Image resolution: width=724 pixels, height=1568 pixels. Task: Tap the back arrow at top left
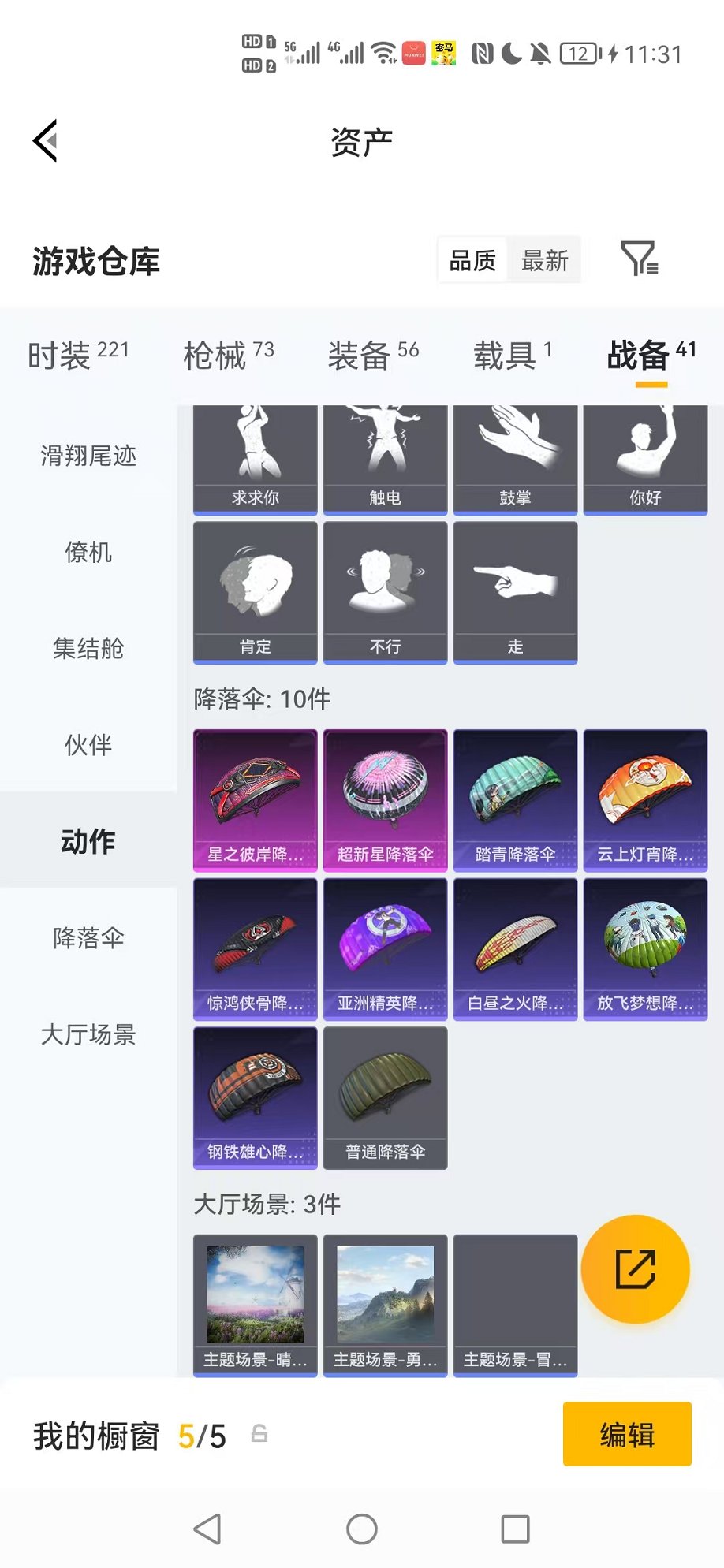45,140
